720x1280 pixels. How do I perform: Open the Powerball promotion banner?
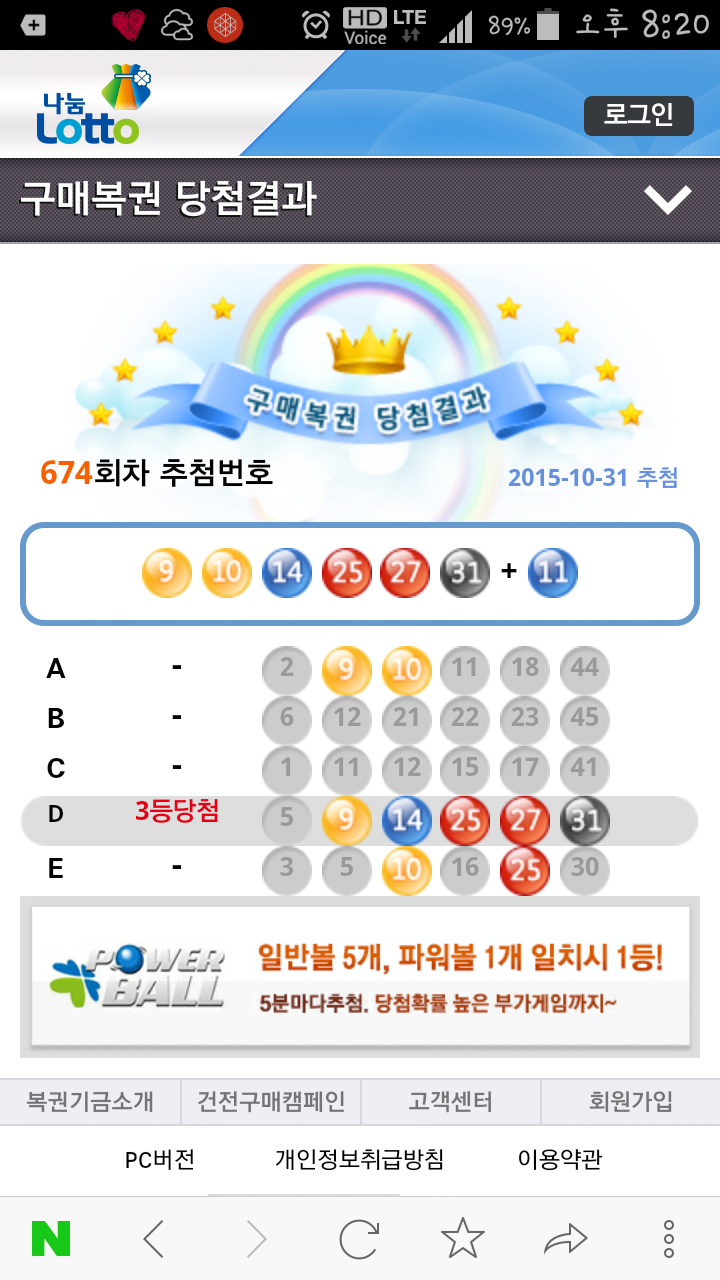coord(360,975)
